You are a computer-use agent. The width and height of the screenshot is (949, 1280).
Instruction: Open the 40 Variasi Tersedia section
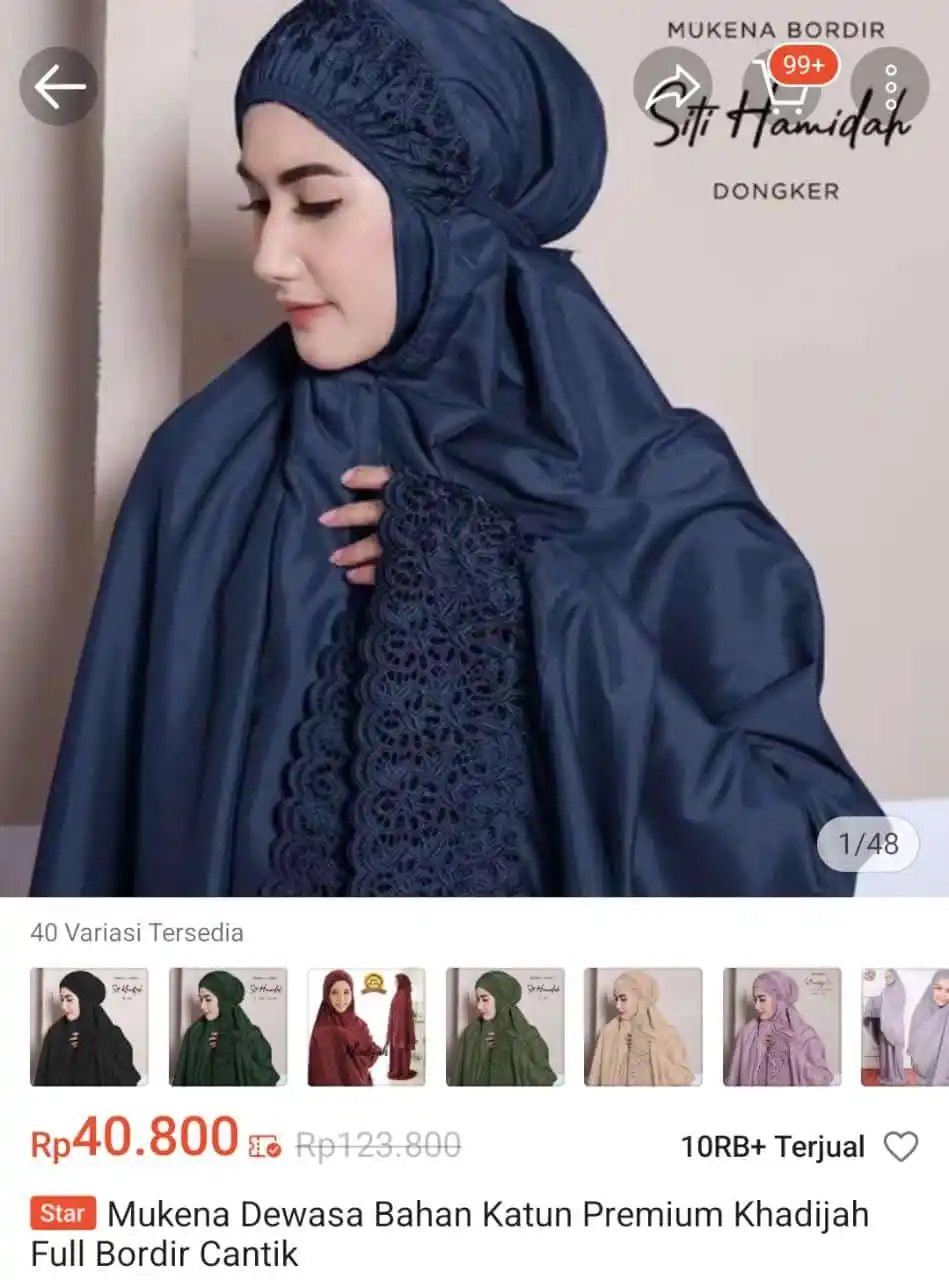click(133, 933)
